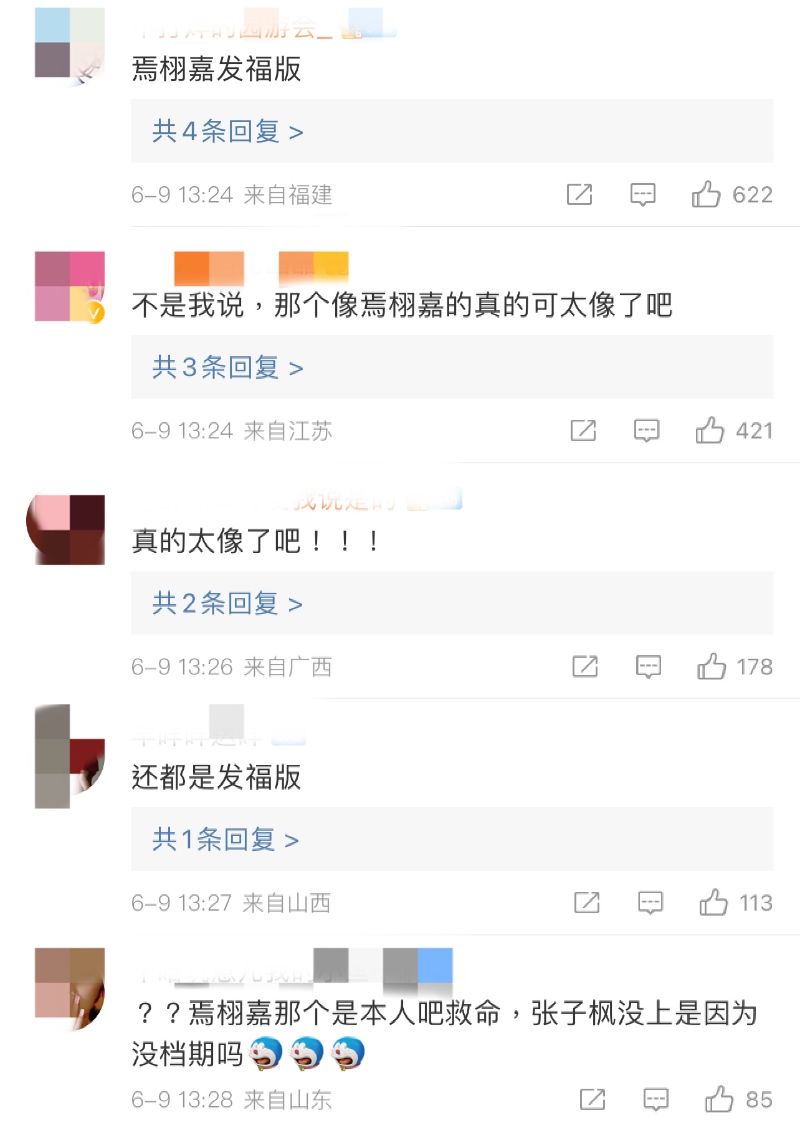Screen dimensions: 800x1123
Task: Reply to the comment from 山东
Action: click(656, 1099)
